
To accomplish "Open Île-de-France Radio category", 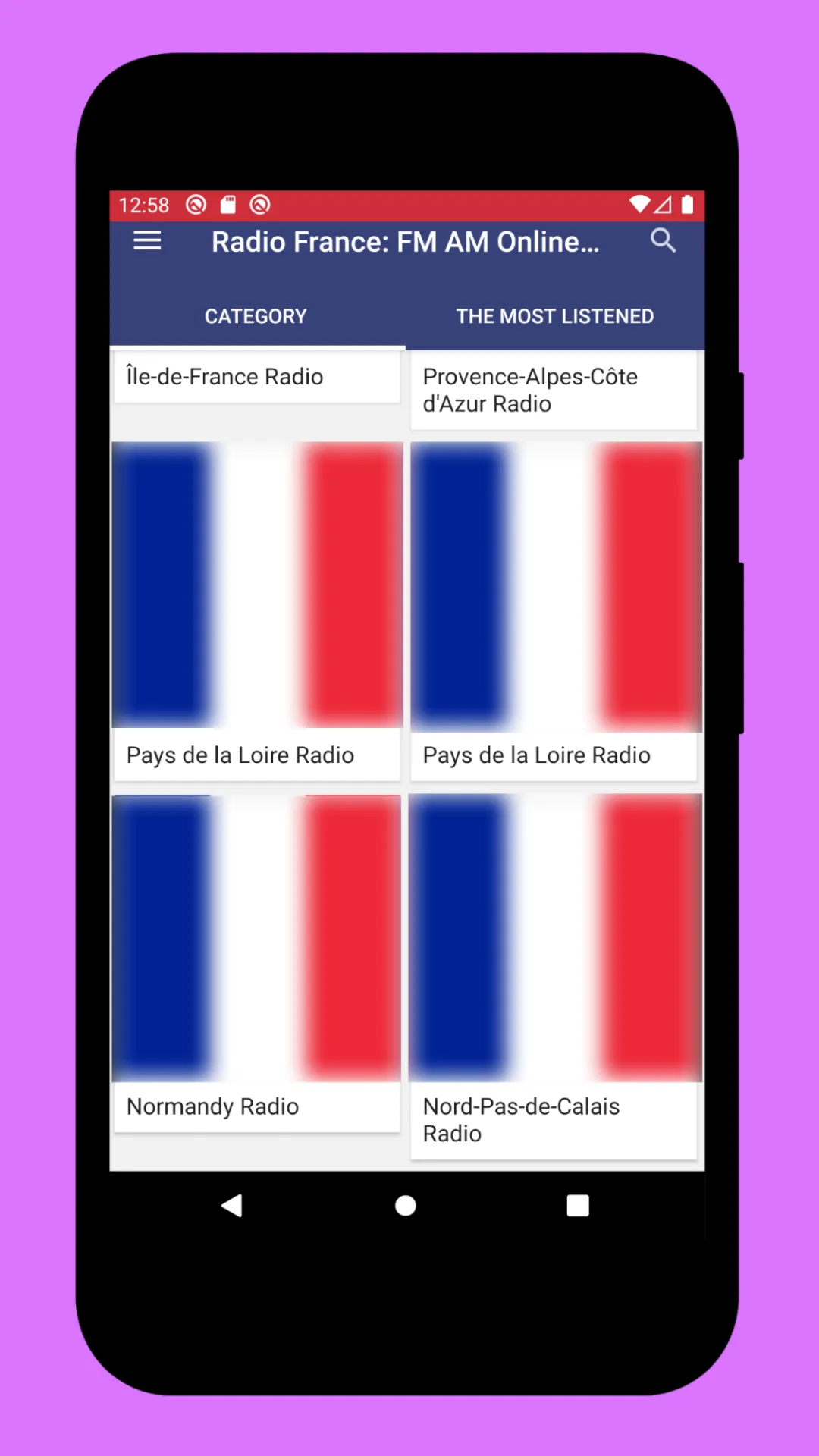I will point(257,377).
